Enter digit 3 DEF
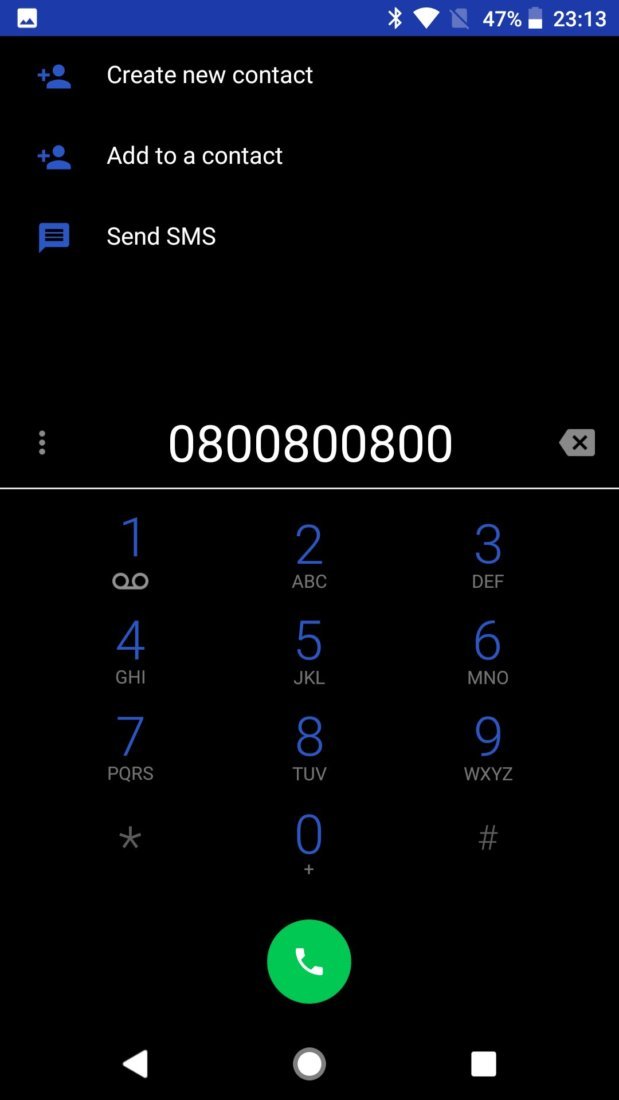The height and width of the screenshot is (1100, 619). pos(487,552)
